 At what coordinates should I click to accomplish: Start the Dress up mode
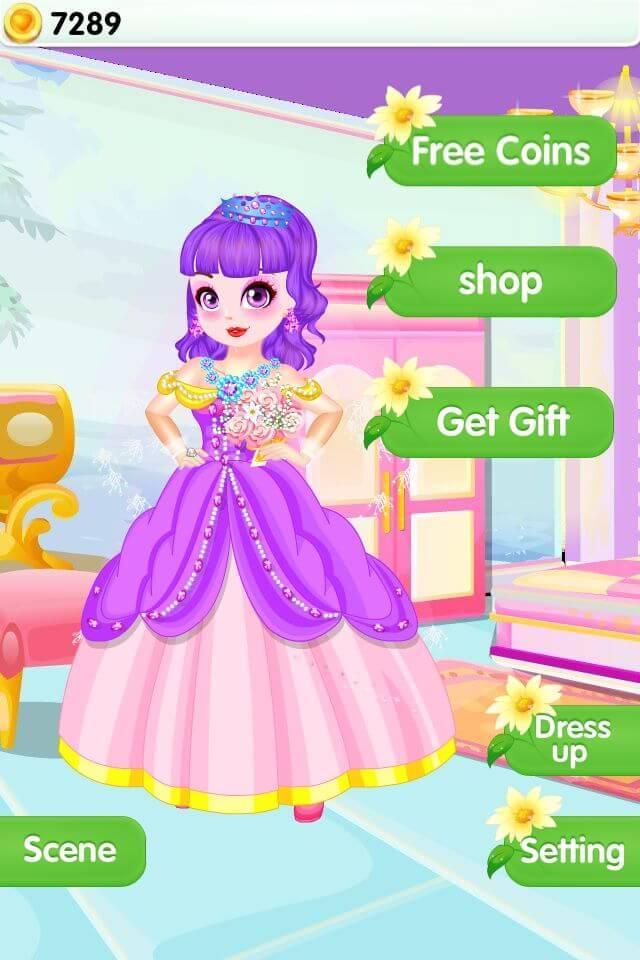[x=570, y=740]
